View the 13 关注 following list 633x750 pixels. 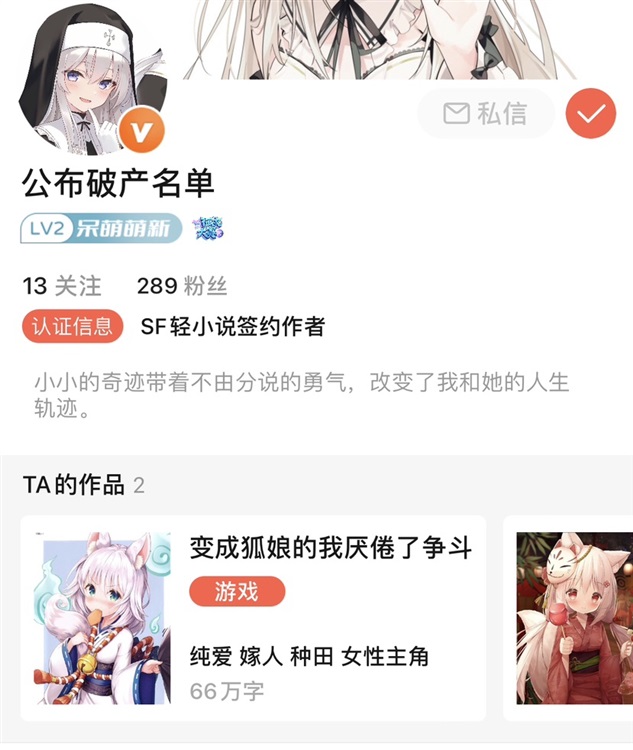[x=62, y=286]
